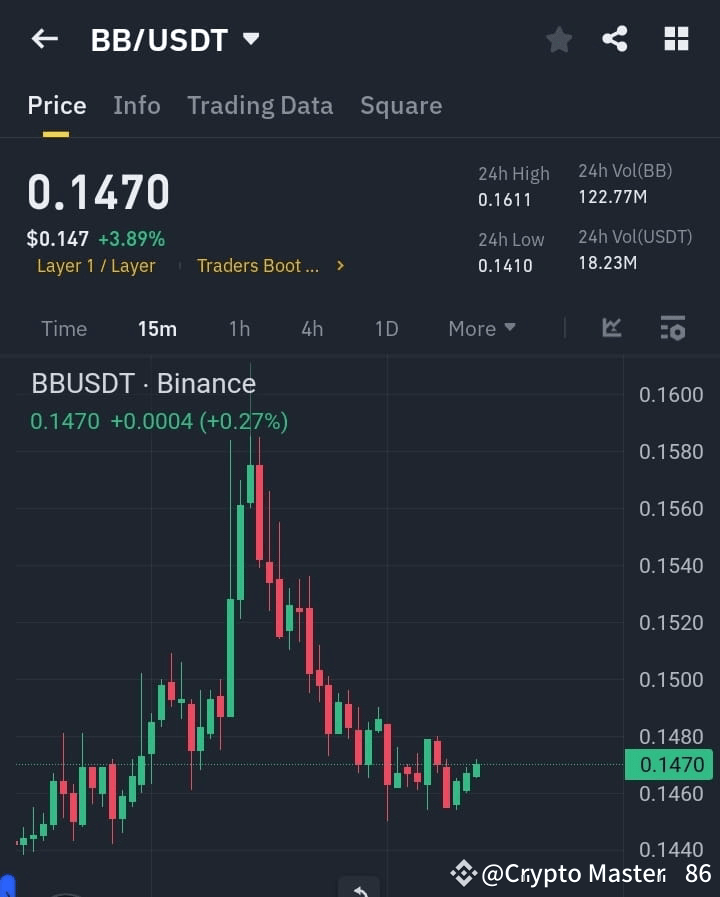The width and height of the screenshot is (720, 897).
Task: Expand the More intervals dropdown
Action: 481,328
